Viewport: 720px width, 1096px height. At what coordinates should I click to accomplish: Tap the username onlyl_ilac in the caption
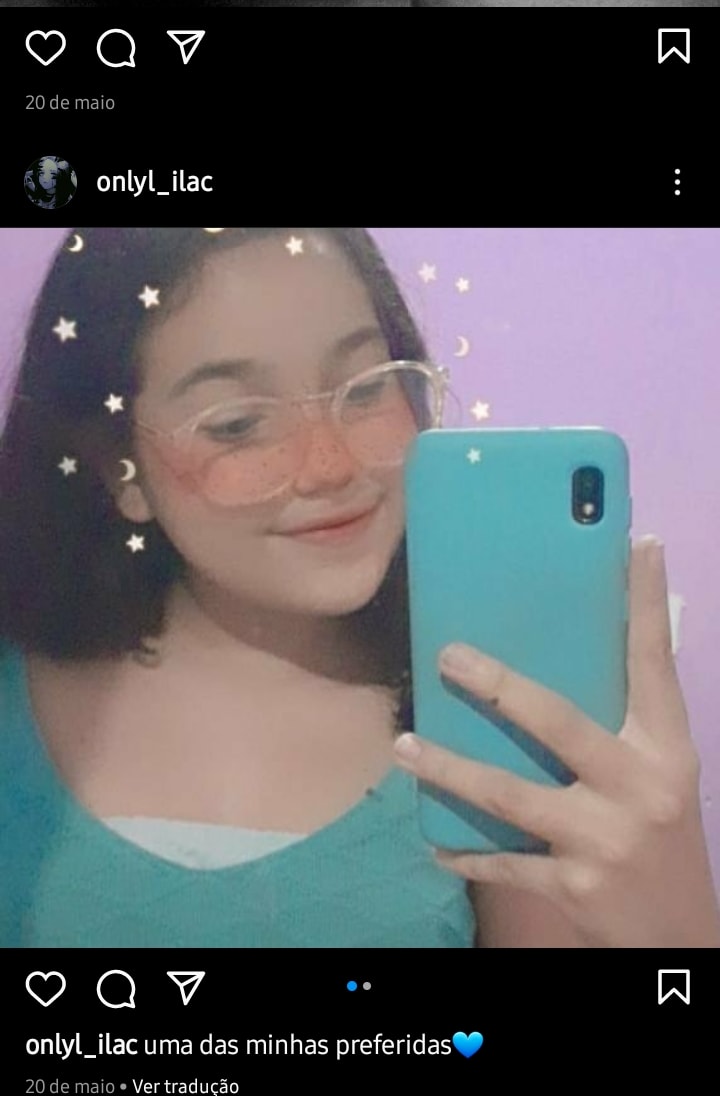(x=81, y=1046)
